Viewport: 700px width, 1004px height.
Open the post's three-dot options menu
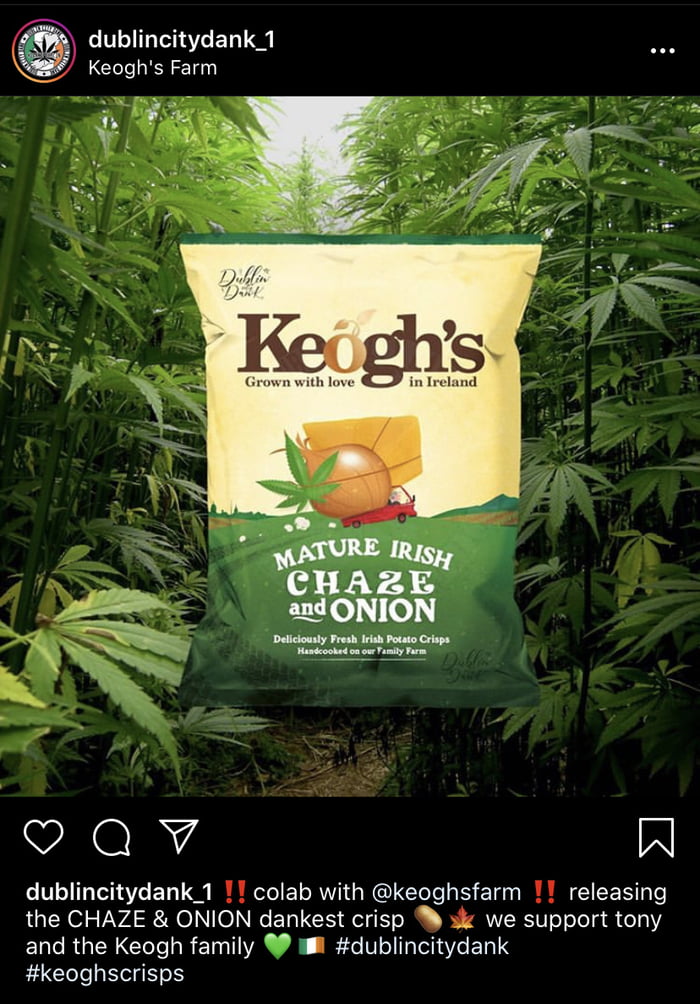click(662, 51)
